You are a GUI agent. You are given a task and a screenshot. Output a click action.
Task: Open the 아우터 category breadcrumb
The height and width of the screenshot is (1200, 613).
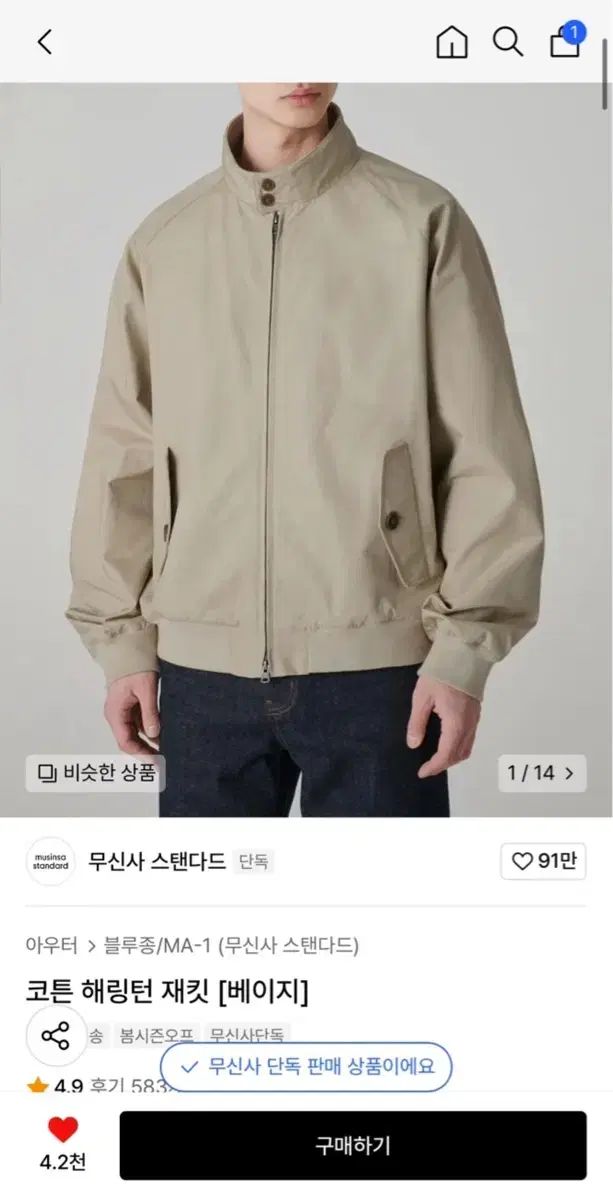coord(52,945)
